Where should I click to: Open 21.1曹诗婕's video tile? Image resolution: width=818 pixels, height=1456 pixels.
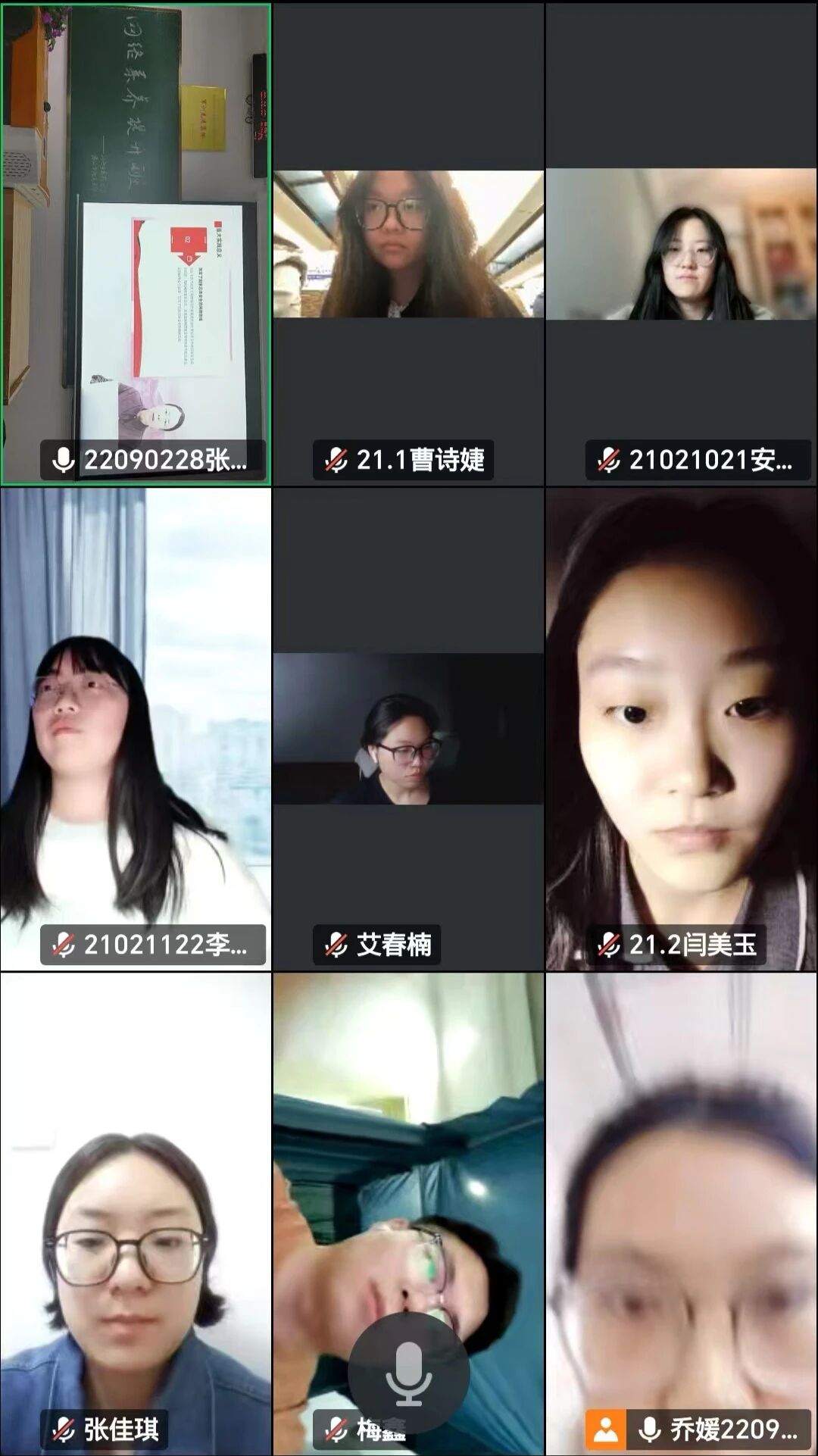coord(408,244)
